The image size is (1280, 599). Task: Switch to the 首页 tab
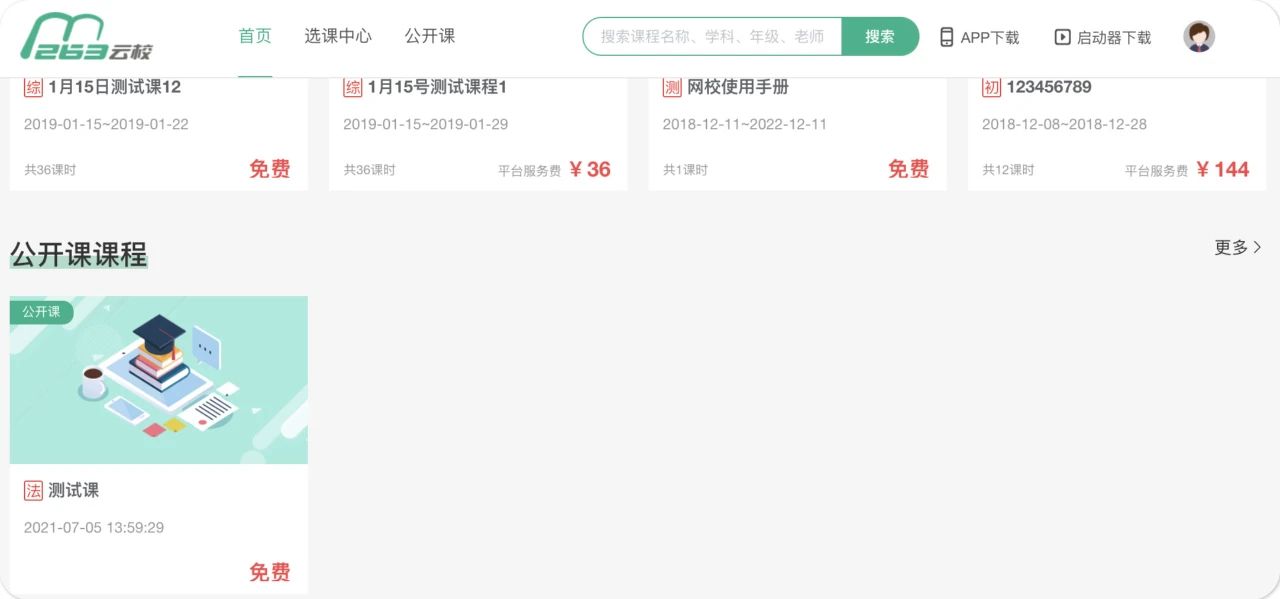(x=254, y=36)
